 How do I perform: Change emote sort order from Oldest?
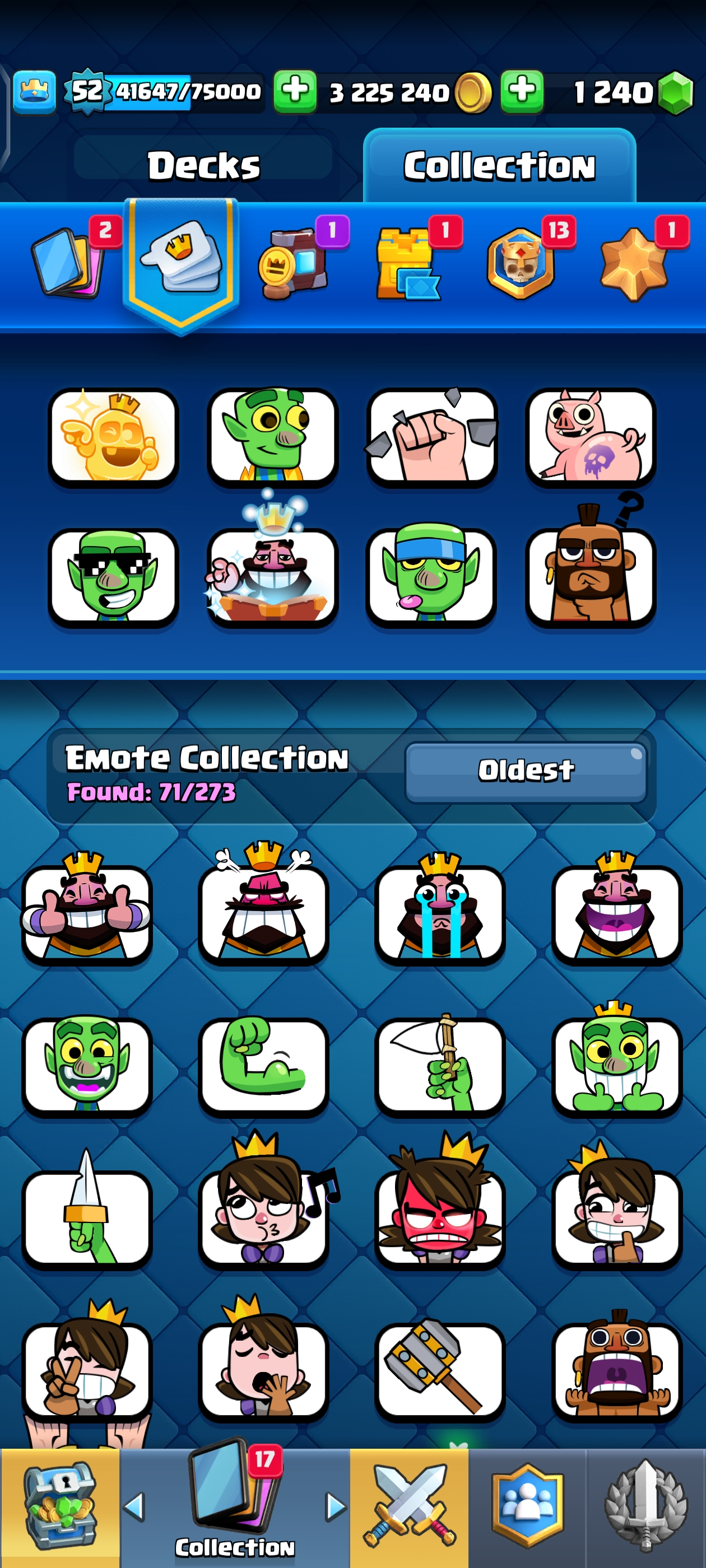coord(525,771)
